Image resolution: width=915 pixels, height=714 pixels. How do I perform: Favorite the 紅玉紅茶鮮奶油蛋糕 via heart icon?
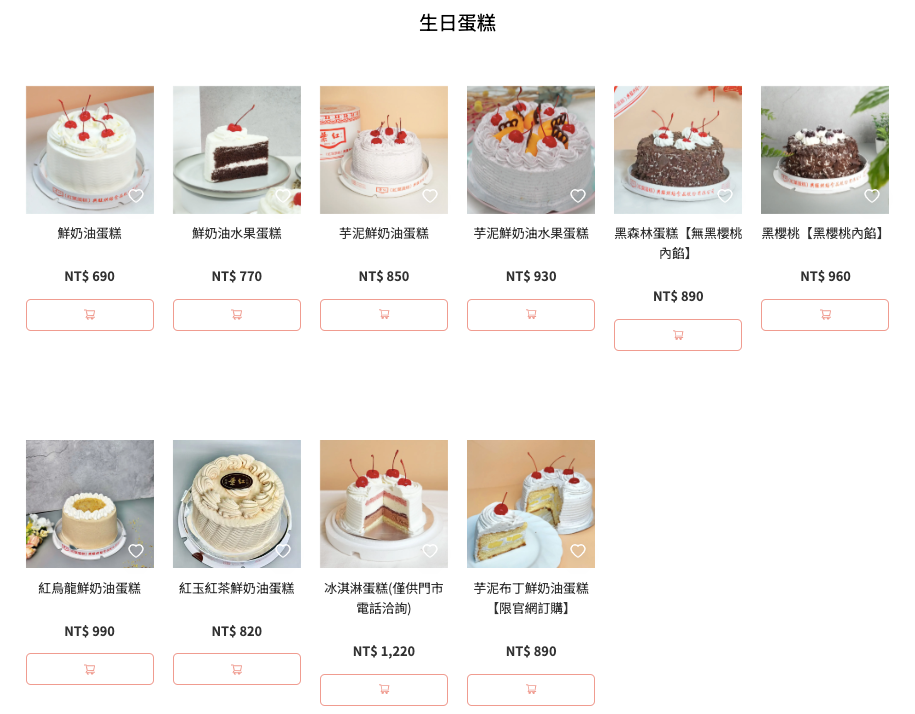point(283,550)
